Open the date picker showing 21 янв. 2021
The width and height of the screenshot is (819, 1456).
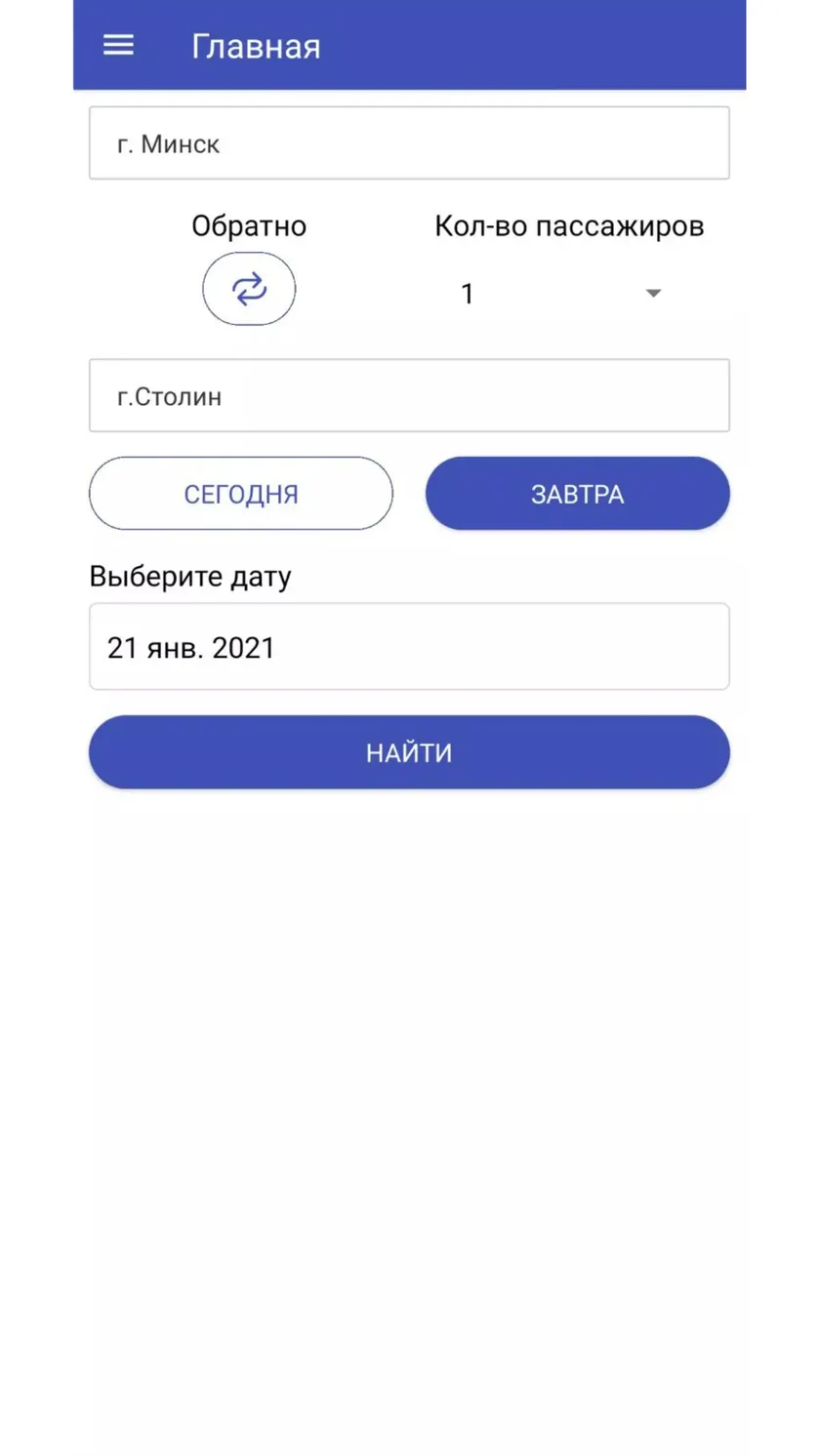[409, 647]
